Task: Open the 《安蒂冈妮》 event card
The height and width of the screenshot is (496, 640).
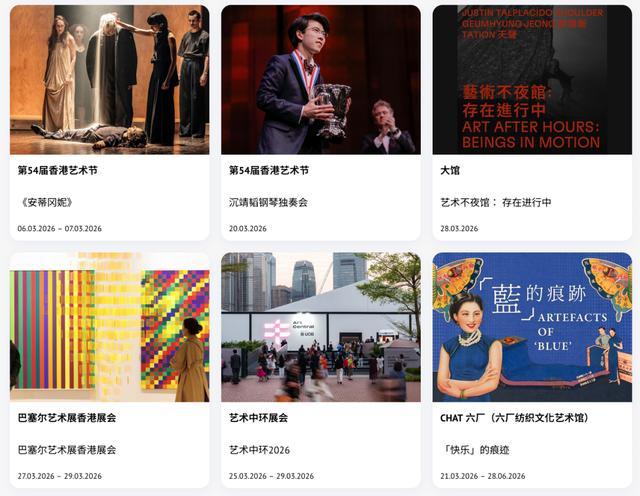Action: pyautogui.click(x=109, y=122)
